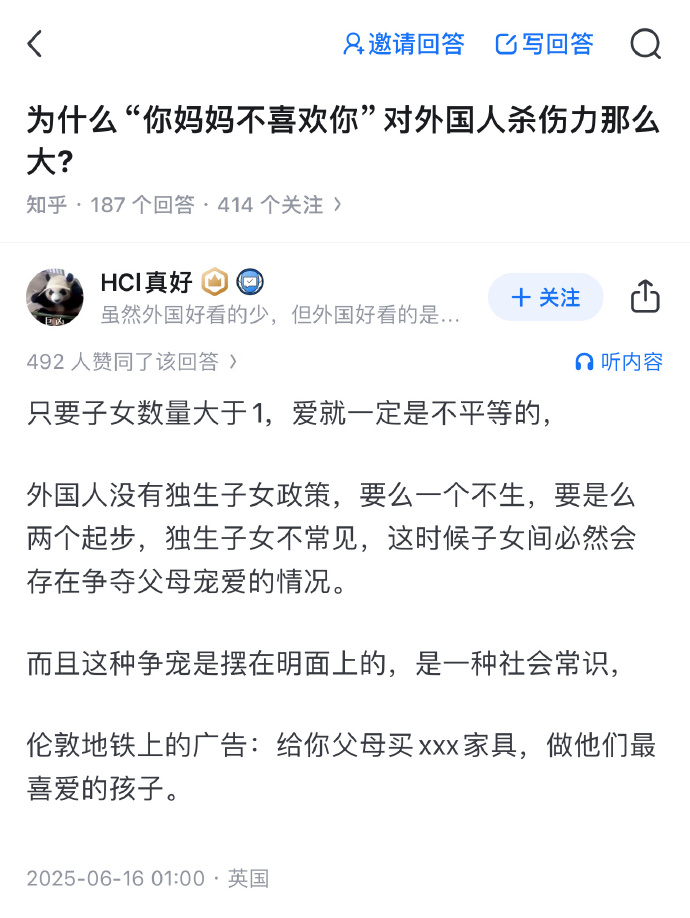This screenshot has height=918, width=690.
Task: Follow HCI真好 with the 关注 button
Action: coord(546,297)
